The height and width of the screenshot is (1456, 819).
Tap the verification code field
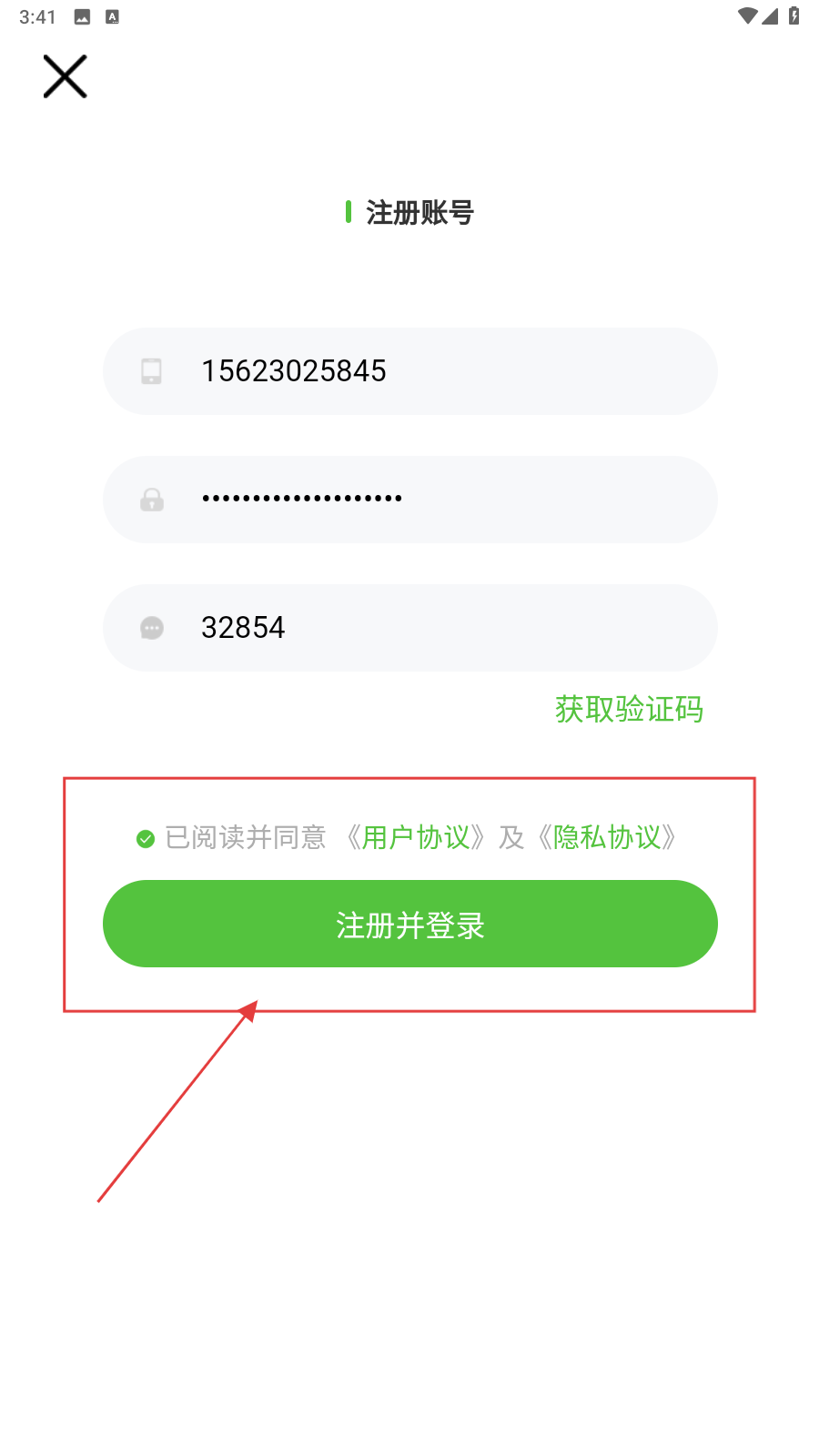tap(409, 628)
